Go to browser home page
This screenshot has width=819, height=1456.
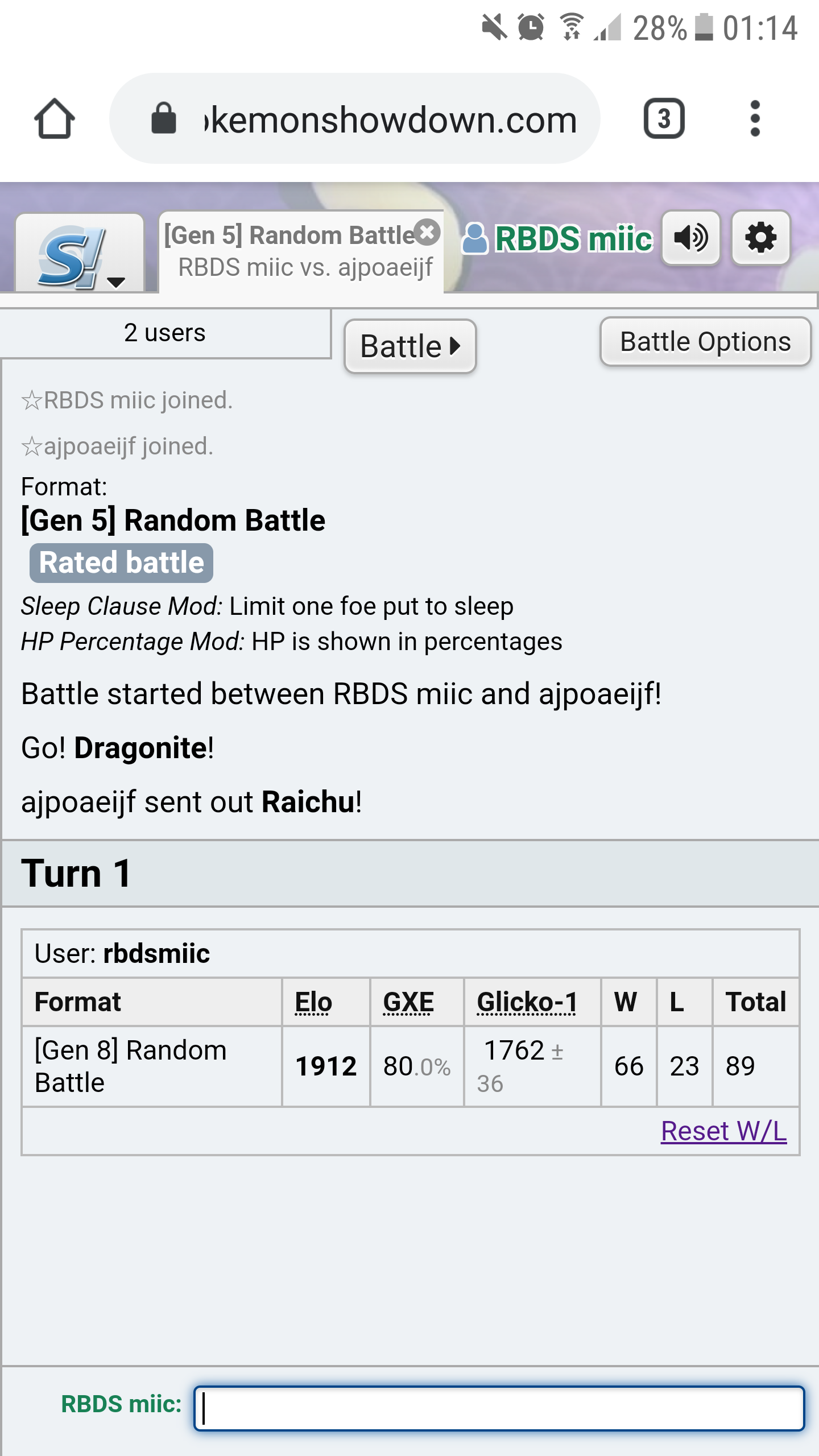point(54,119)
